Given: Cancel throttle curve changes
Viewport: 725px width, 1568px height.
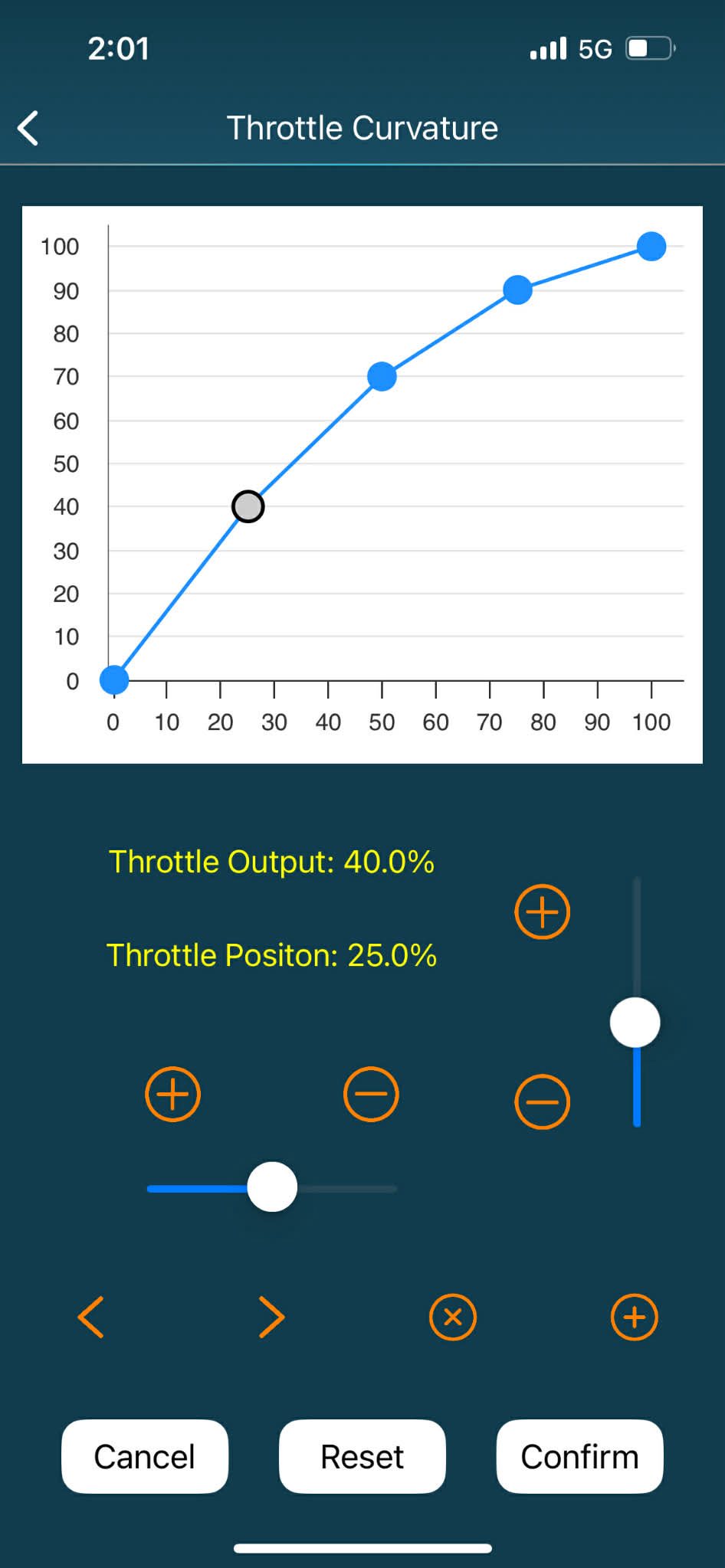Looking at the screenshot, I should coord(145,1456).
